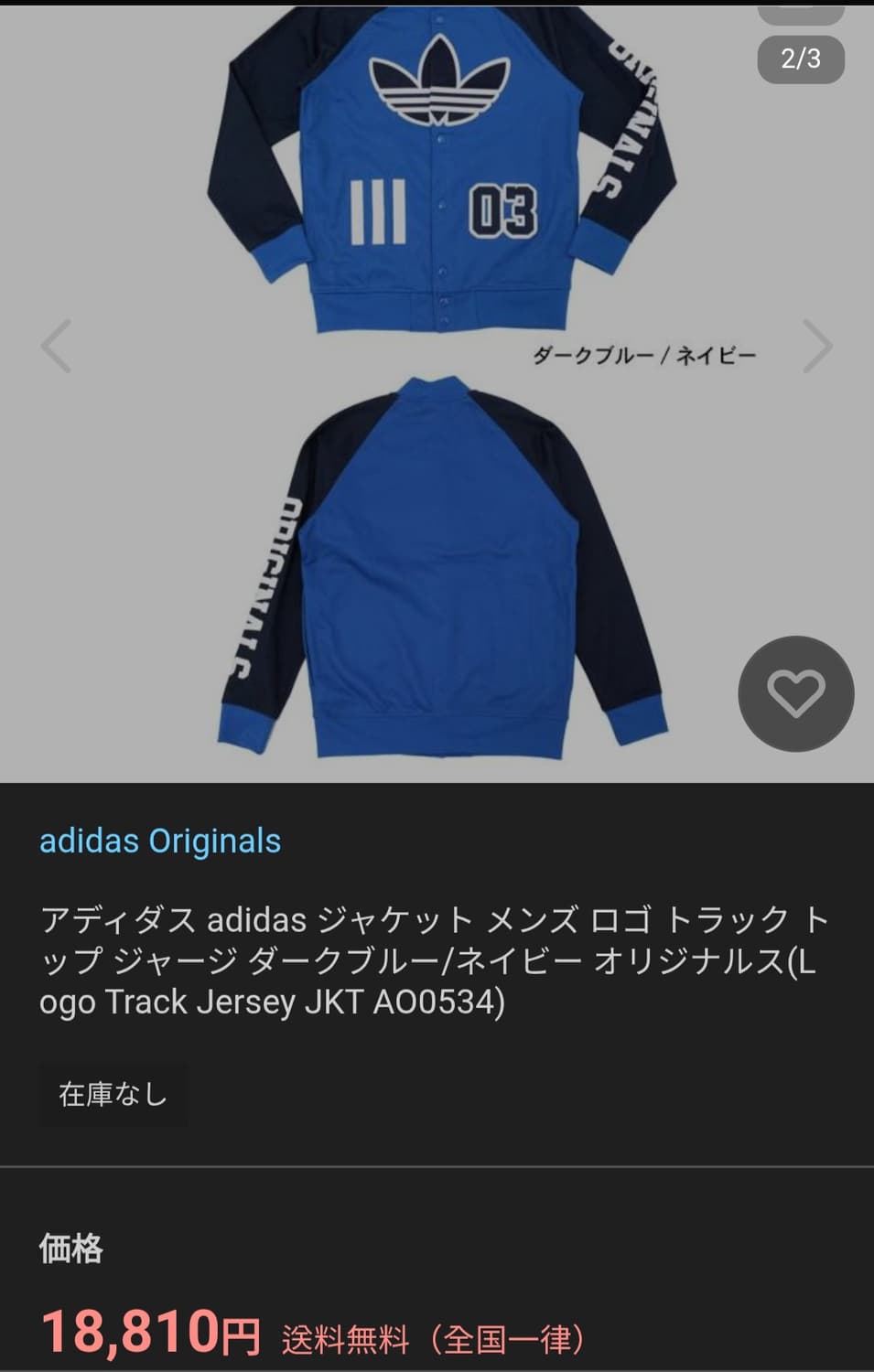Click the 2/3 image counter badge
874x1372 pixels.
point(800,59)
